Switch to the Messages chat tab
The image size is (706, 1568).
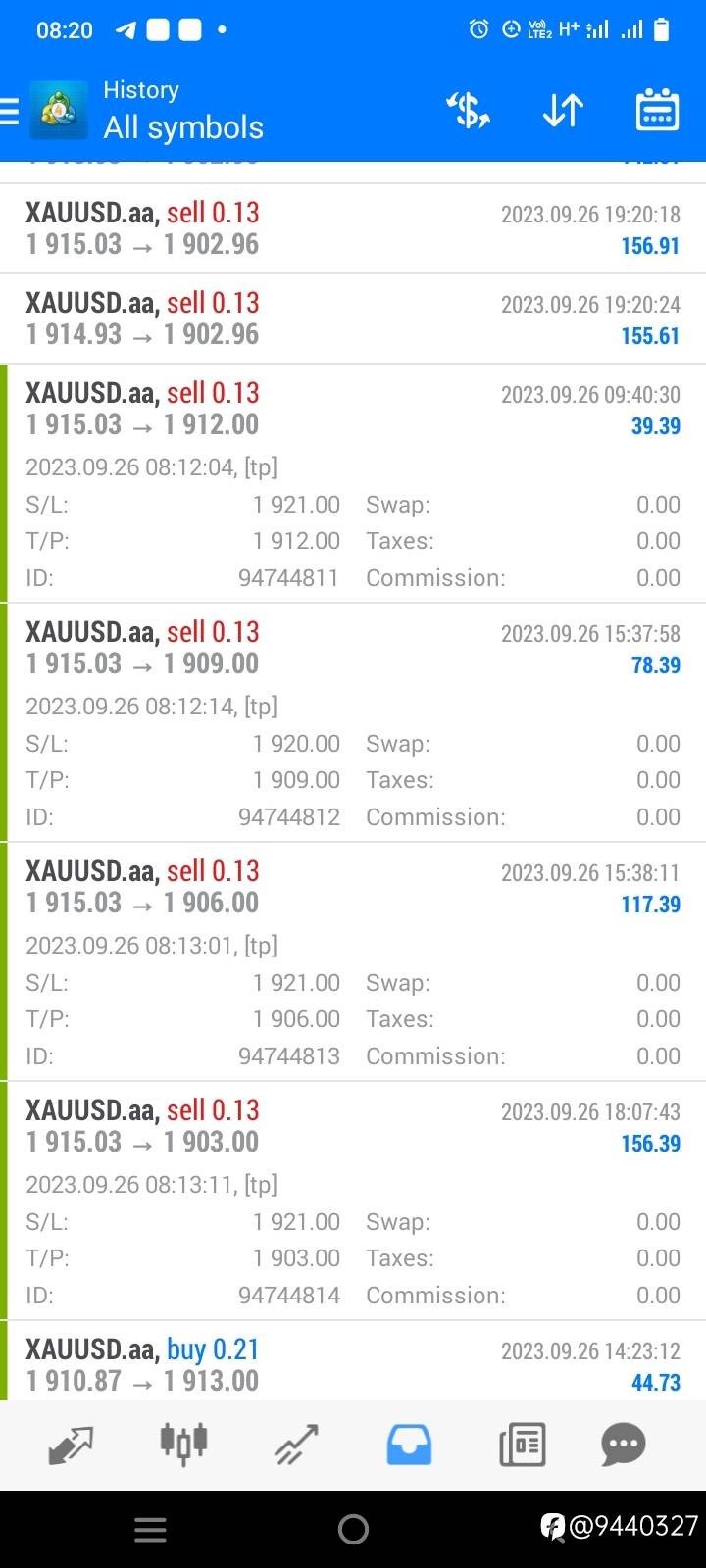click(624, 1445)
